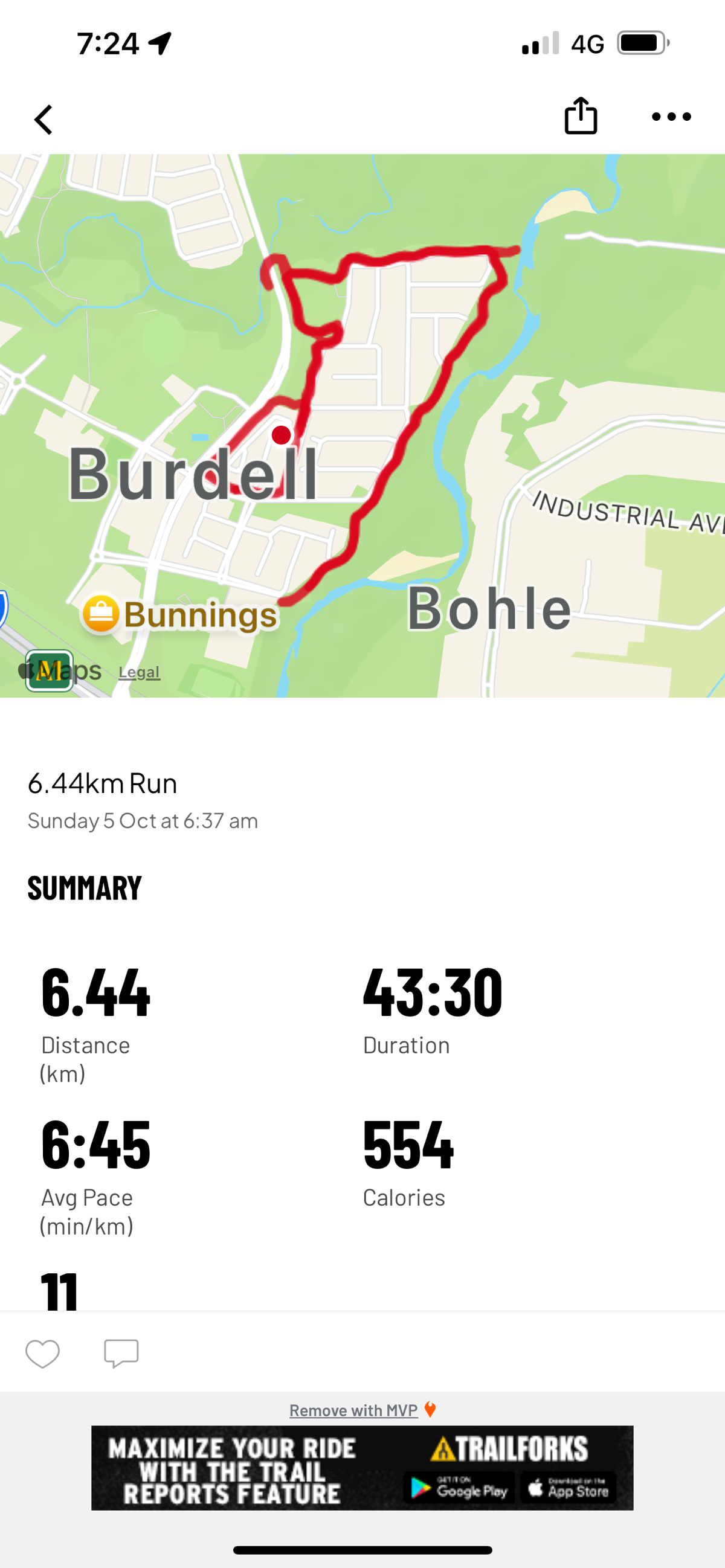Open the three-dot overflow menu
This screenshot has width=725, height=1568.
(x=671, y=117)
